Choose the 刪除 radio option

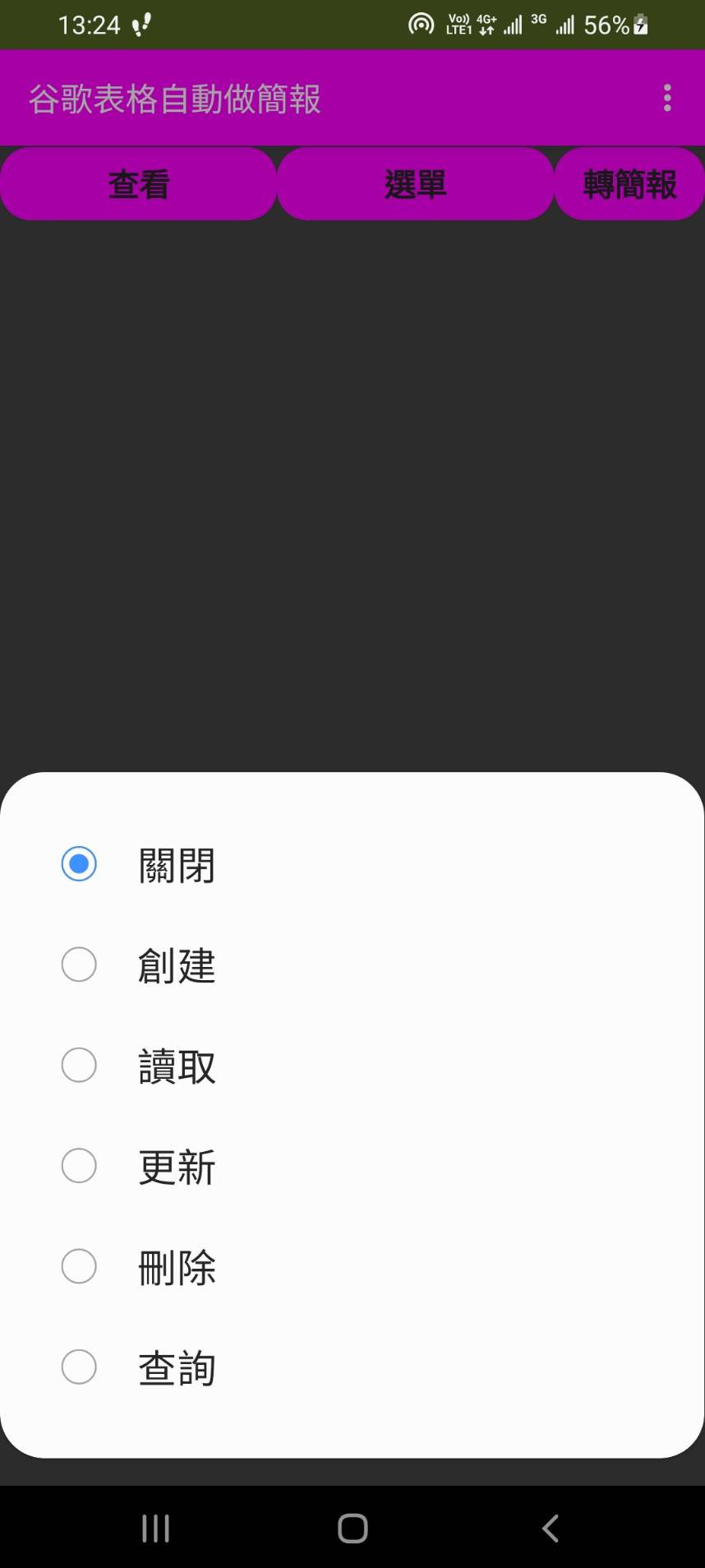[x=79, y=1266]
